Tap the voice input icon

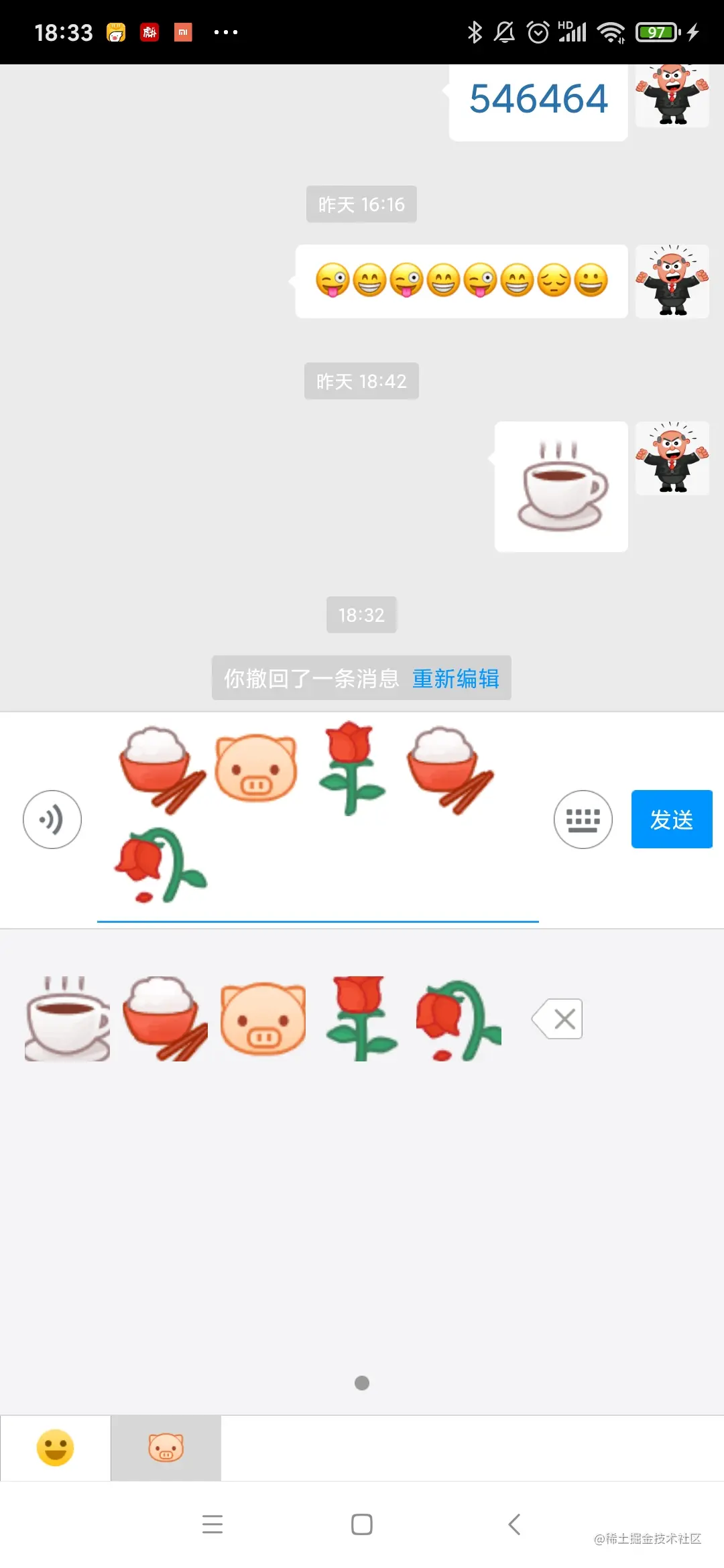point(52,819)
